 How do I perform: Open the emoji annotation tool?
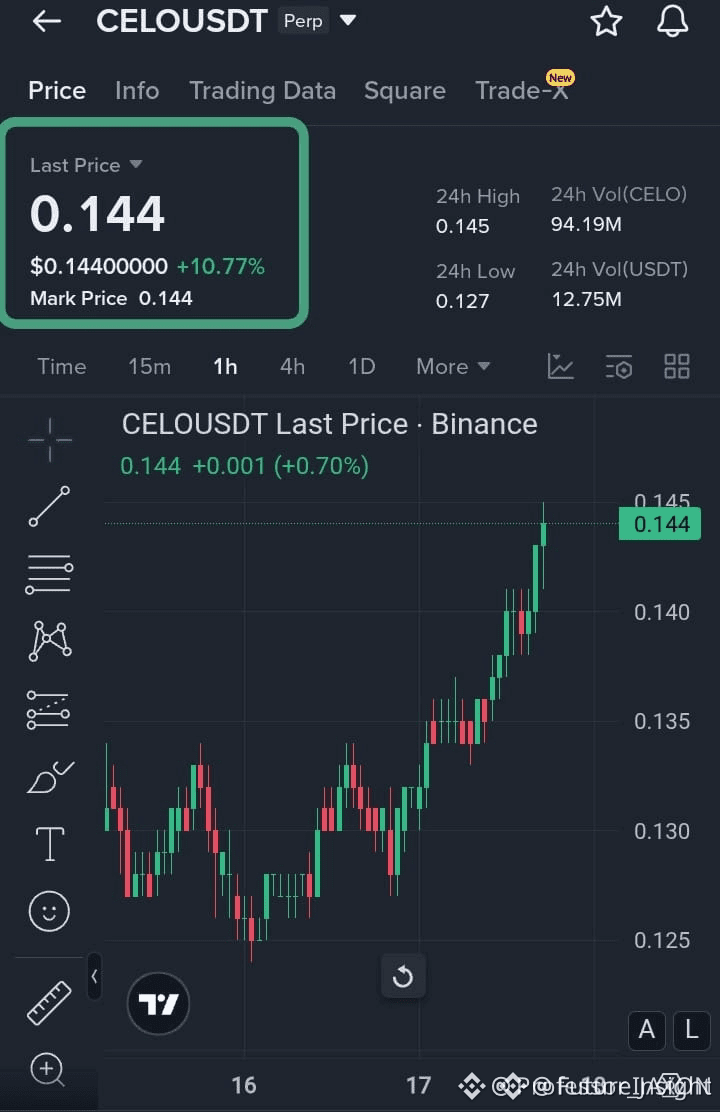[x=48, y=911]
